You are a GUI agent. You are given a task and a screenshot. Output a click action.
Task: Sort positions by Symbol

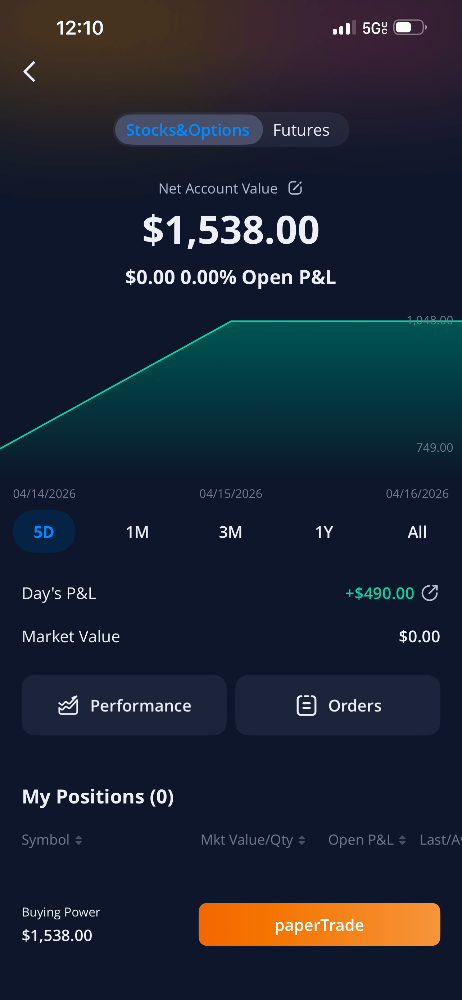click(x=52, y=840)
